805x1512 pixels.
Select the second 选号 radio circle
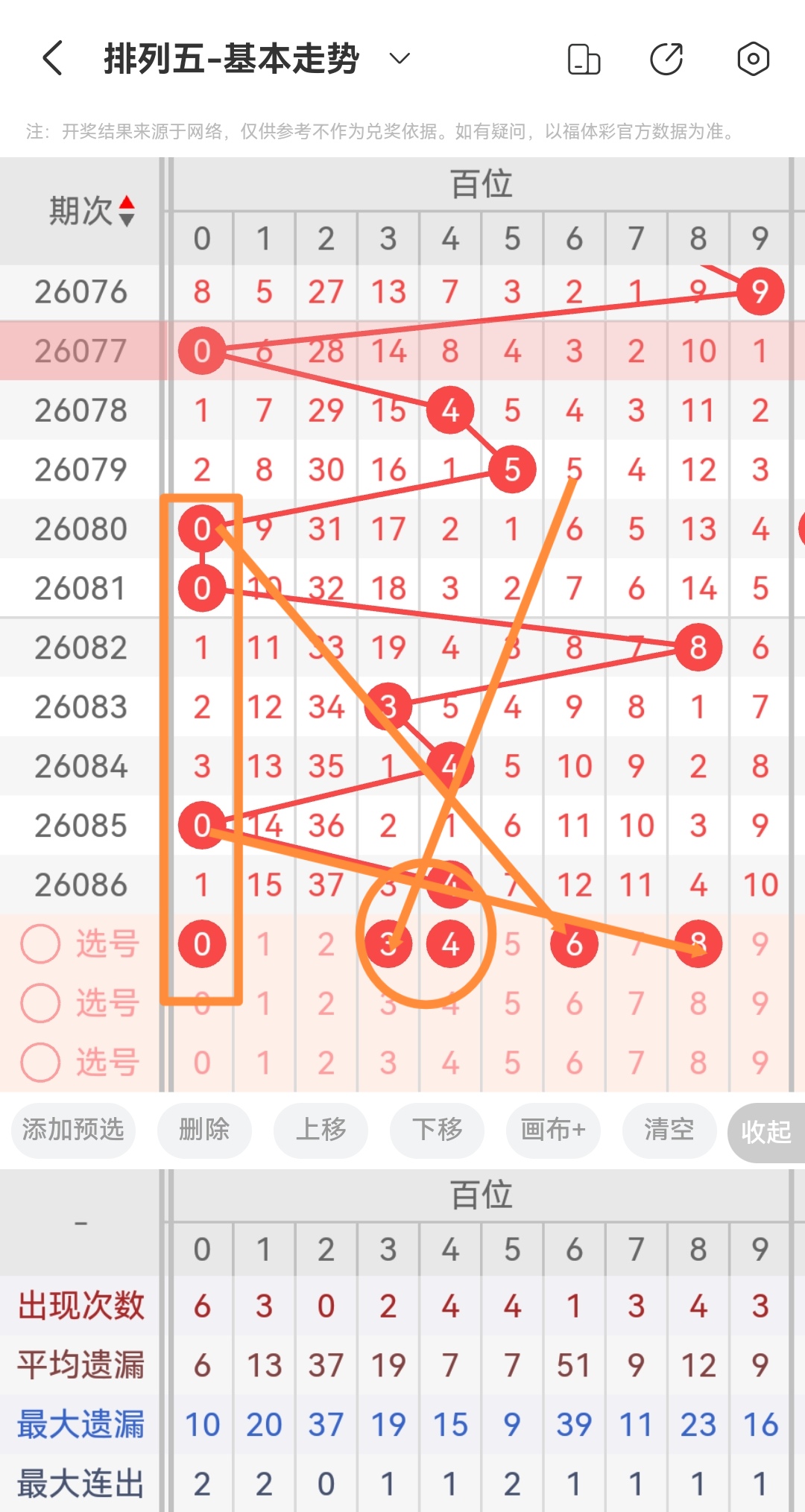click(x=41, y=1002)
